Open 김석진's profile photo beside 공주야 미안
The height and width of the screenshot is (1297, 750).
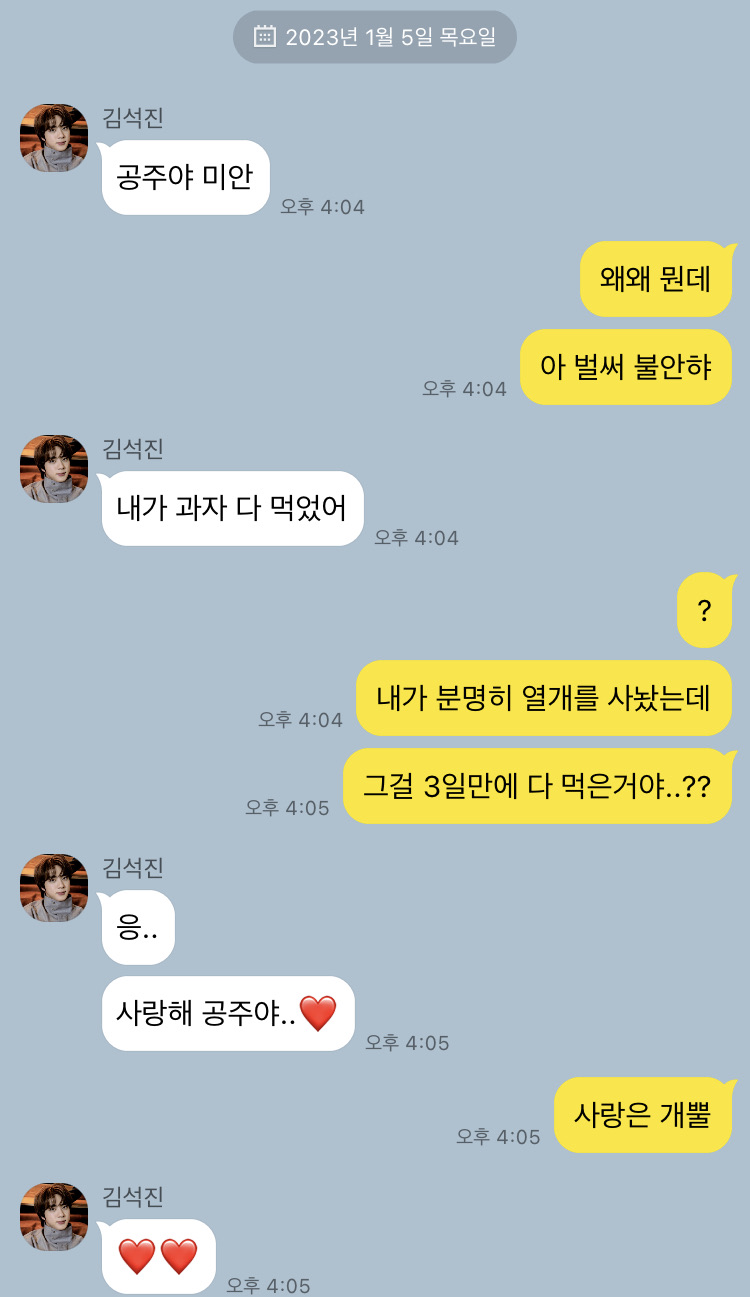[x=54, y=138]
